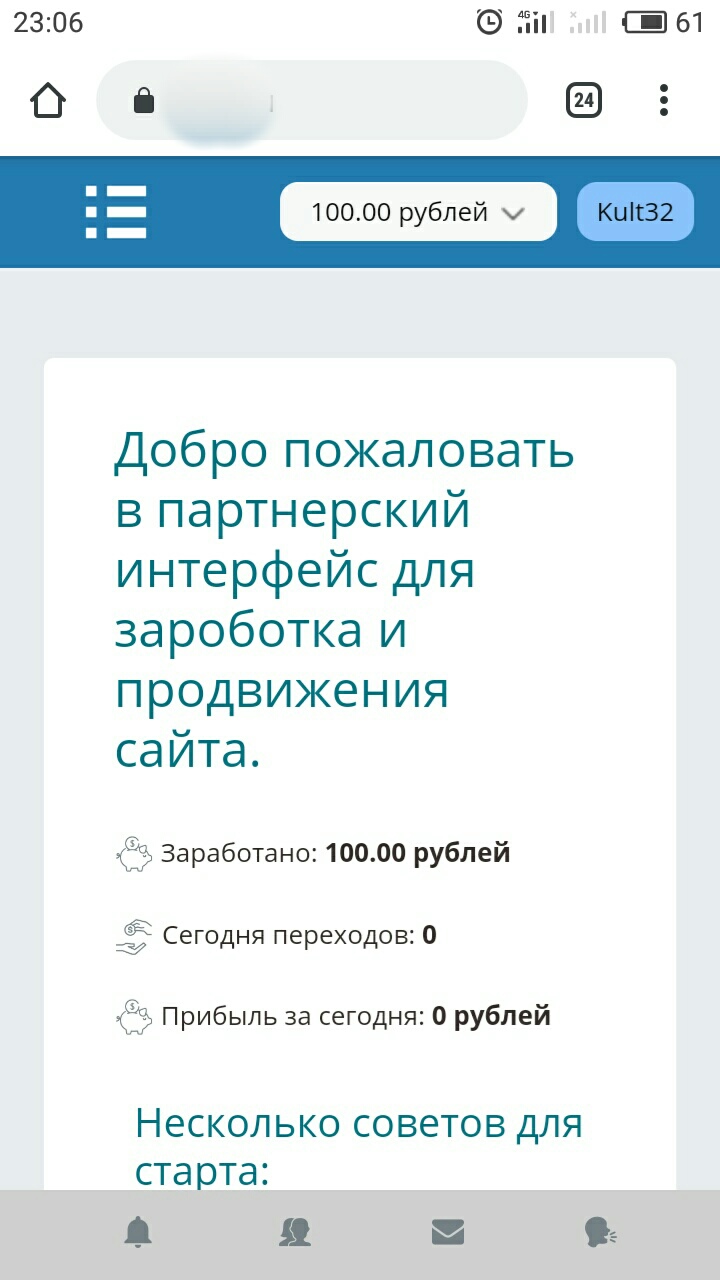The image size is (720, 1280).
Task: Expand the 100.00 рублей balance dropdown
Action: [x=418, y=212]
